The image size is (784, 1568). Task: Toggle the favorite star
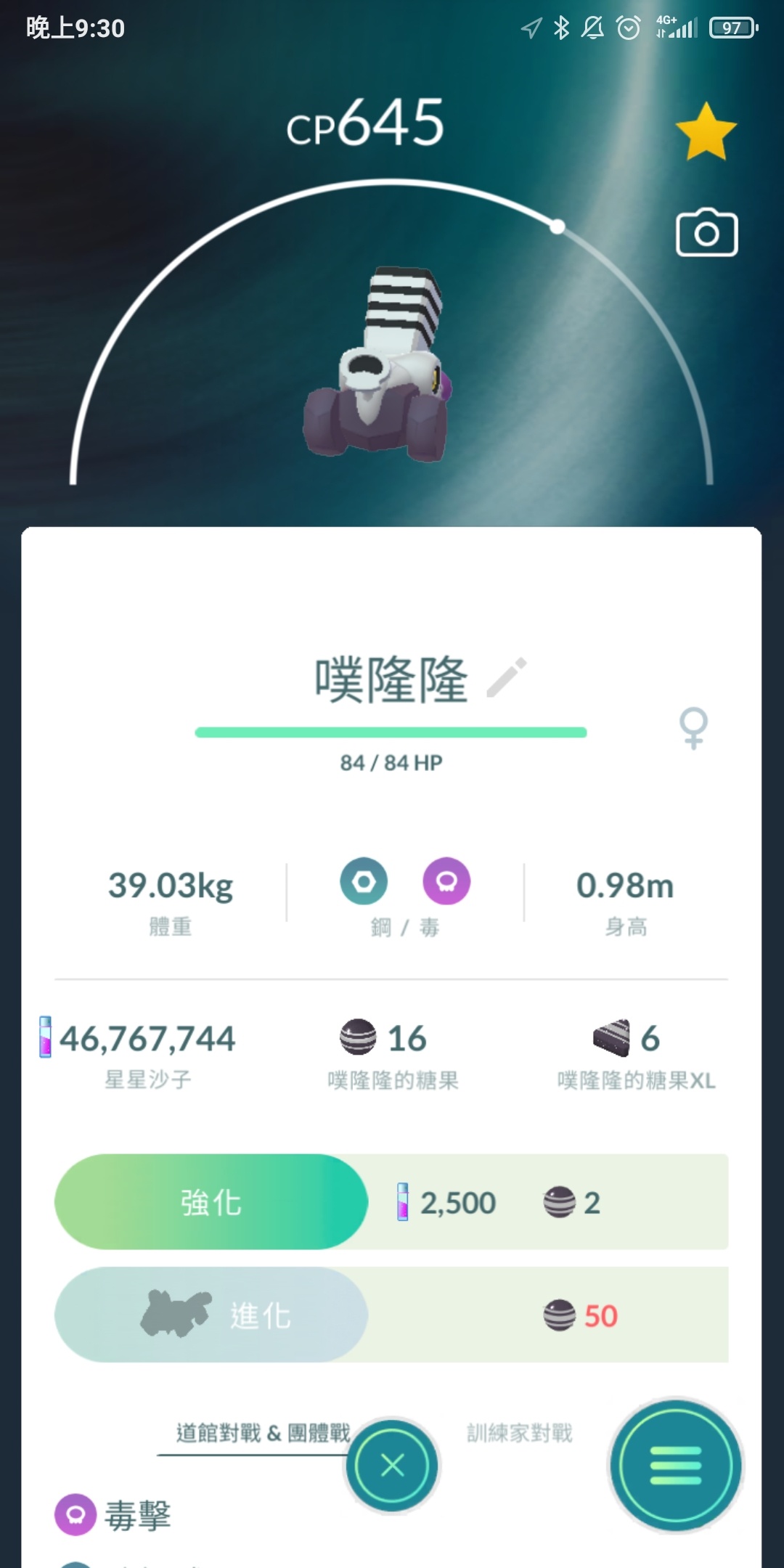pos(706,132)
